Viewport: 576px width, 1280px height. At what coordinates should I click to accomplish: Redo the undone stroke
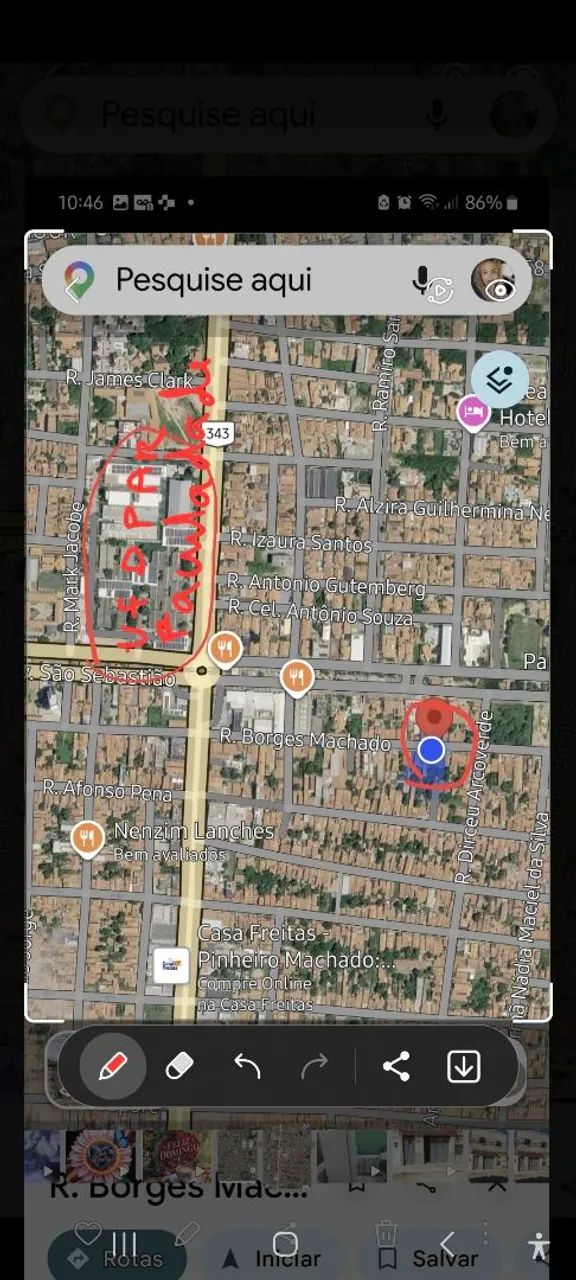[314, 1067]
